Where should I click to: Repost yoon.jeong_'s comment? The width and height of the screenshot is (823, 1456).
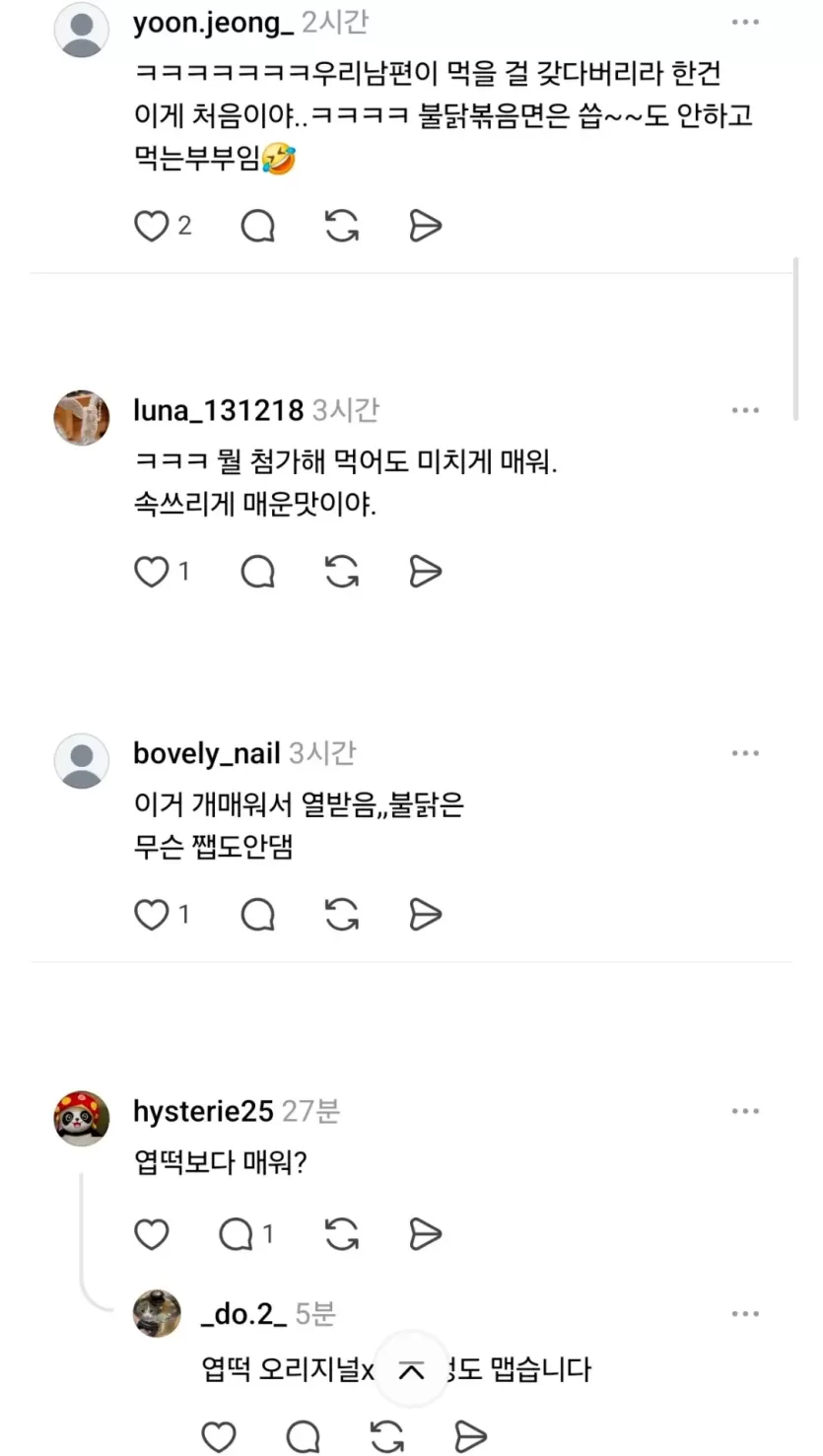(342, 227)
